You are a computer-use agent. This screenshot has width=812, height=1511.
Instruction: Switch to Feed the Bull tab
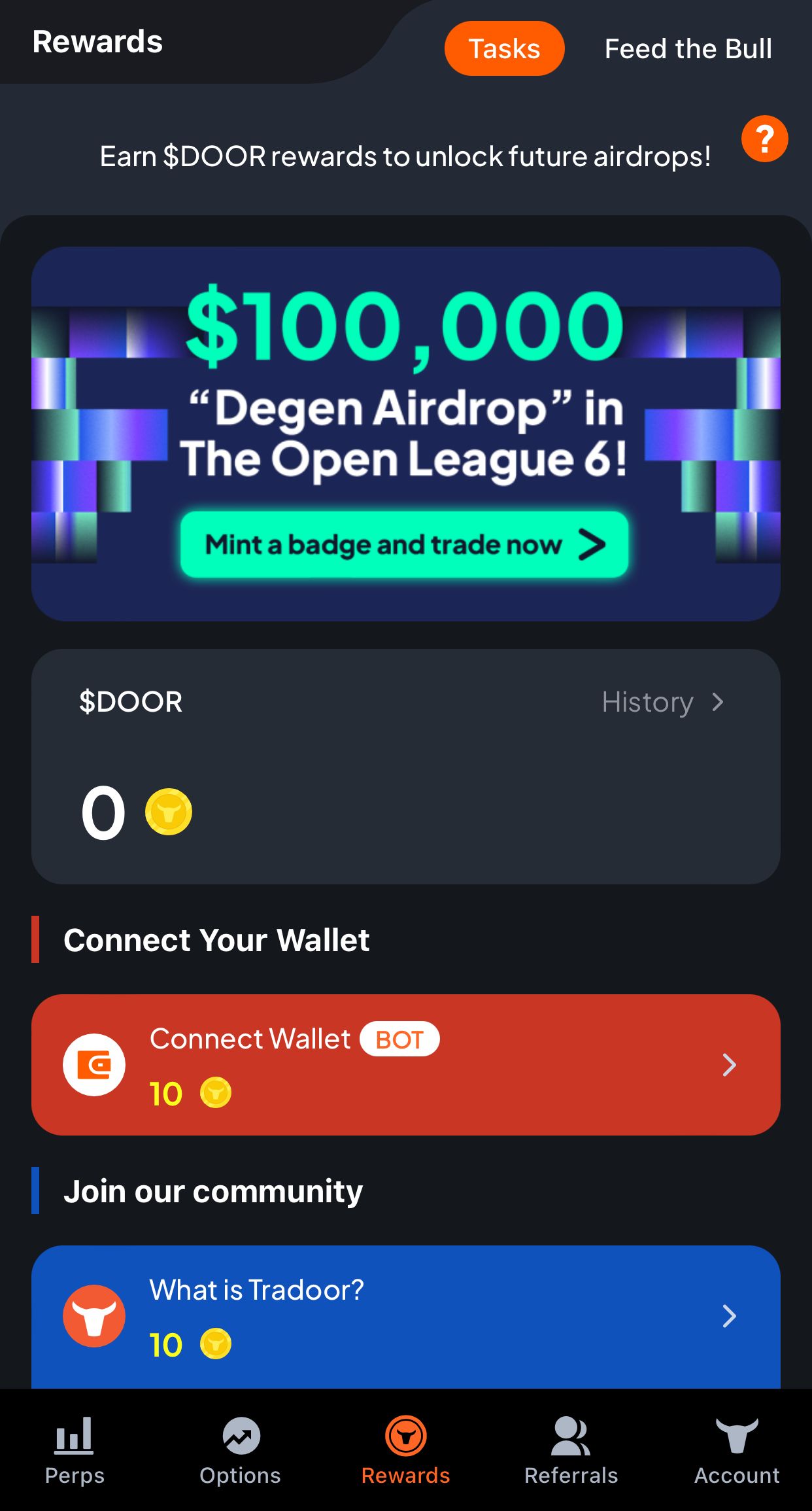coord(688,48)
